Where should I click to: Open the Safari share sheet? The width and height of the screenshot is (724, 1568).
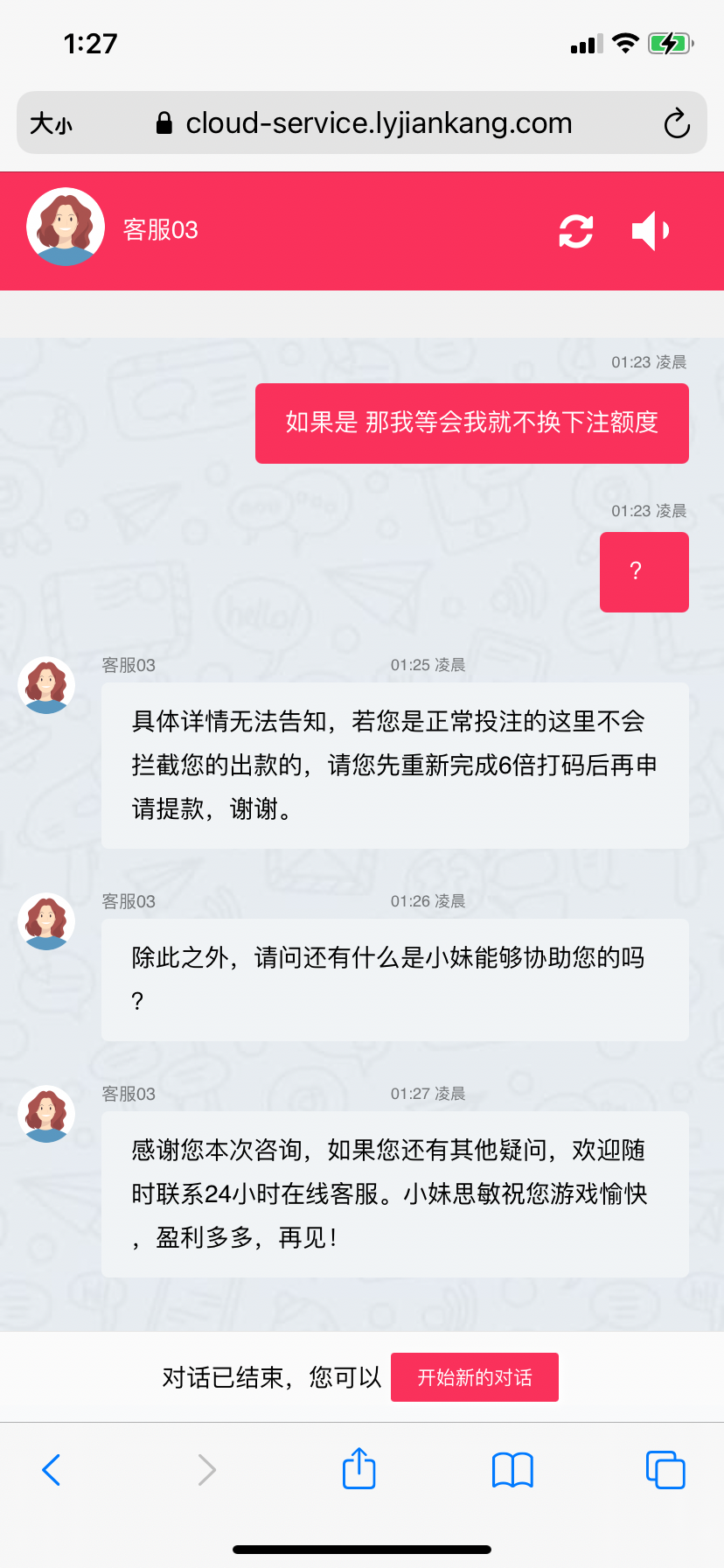pyautogui.click(x=359, y=1468)
